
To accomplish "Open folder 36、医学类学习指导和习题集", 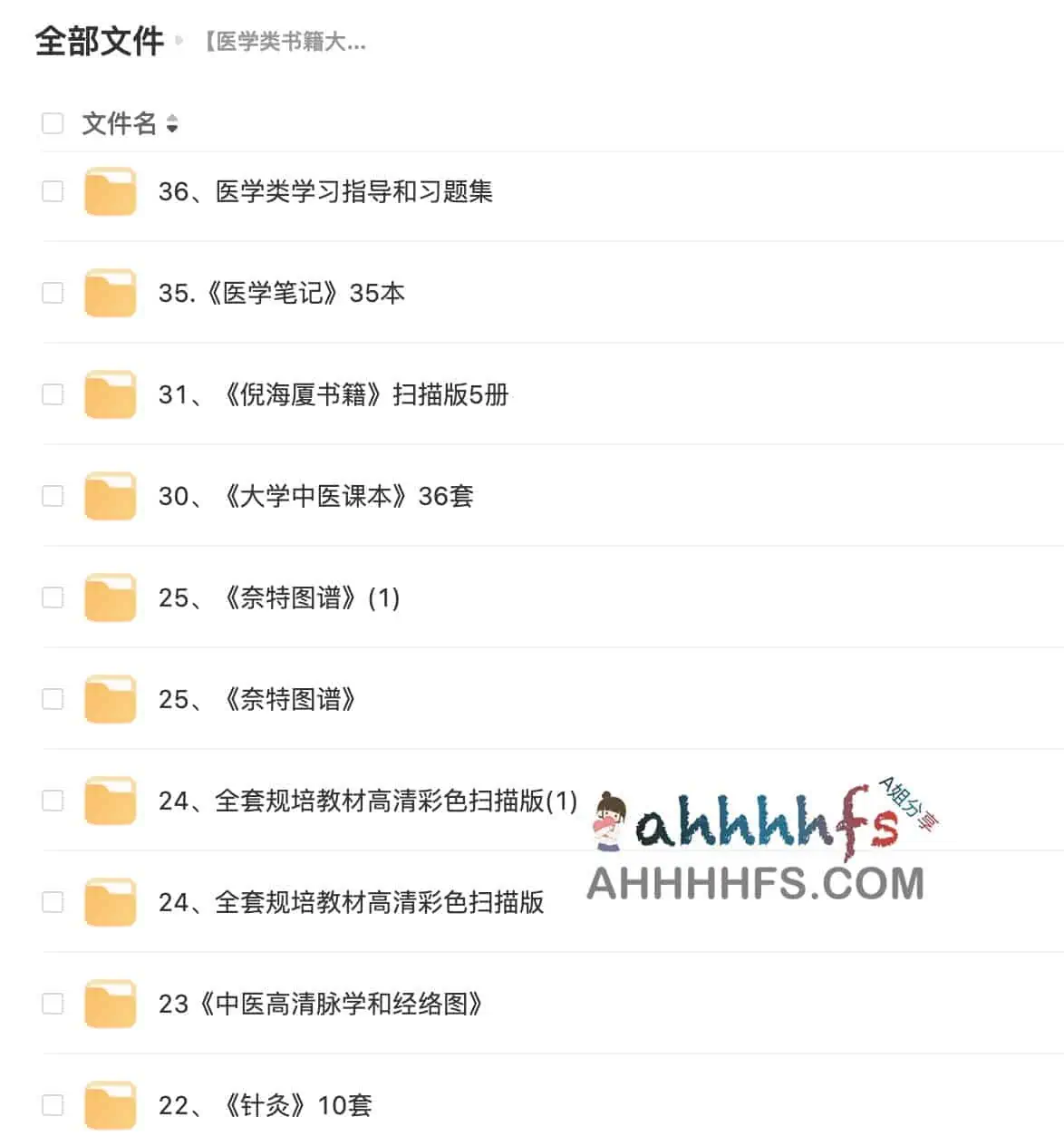I will tap(325, 192).
